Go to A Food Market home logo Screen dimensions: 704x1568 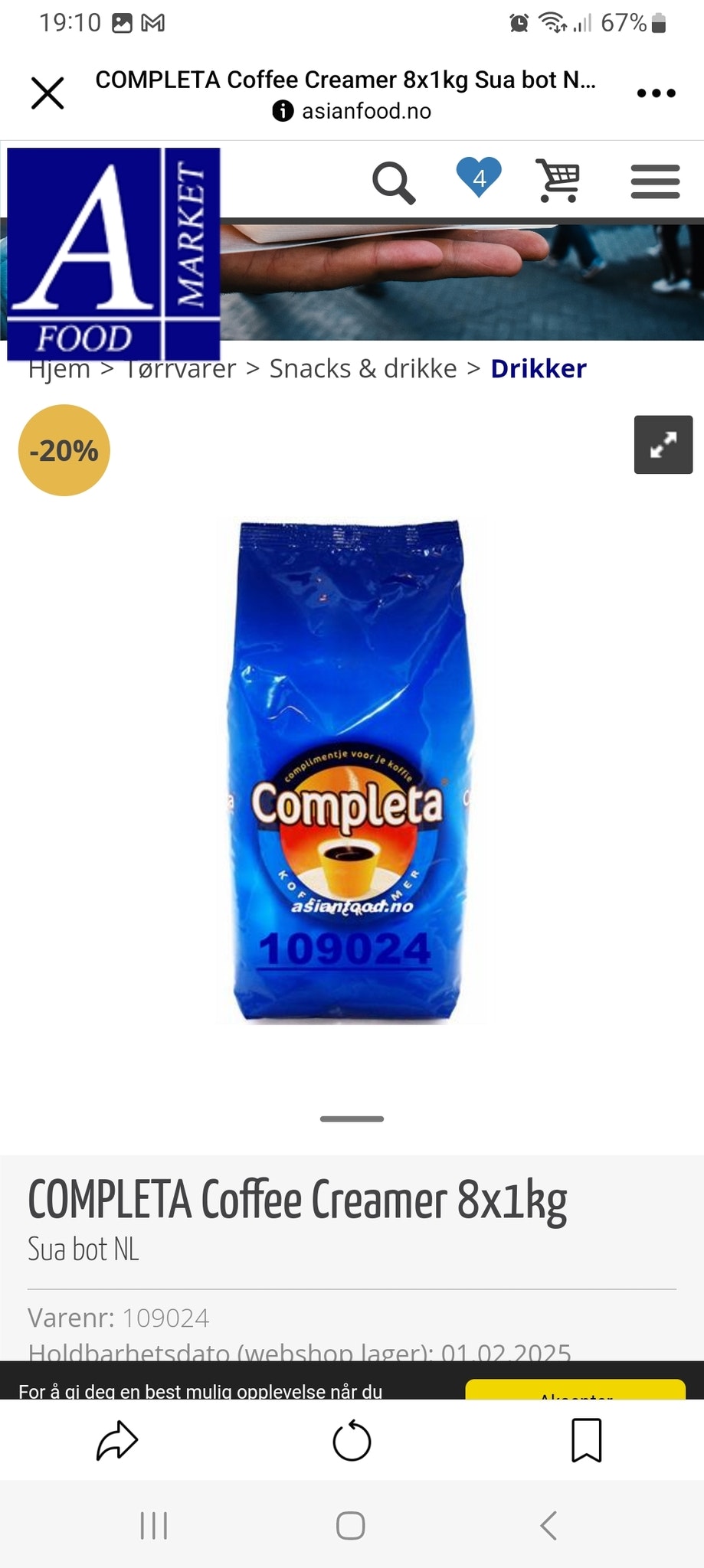(x=114, y=253)
